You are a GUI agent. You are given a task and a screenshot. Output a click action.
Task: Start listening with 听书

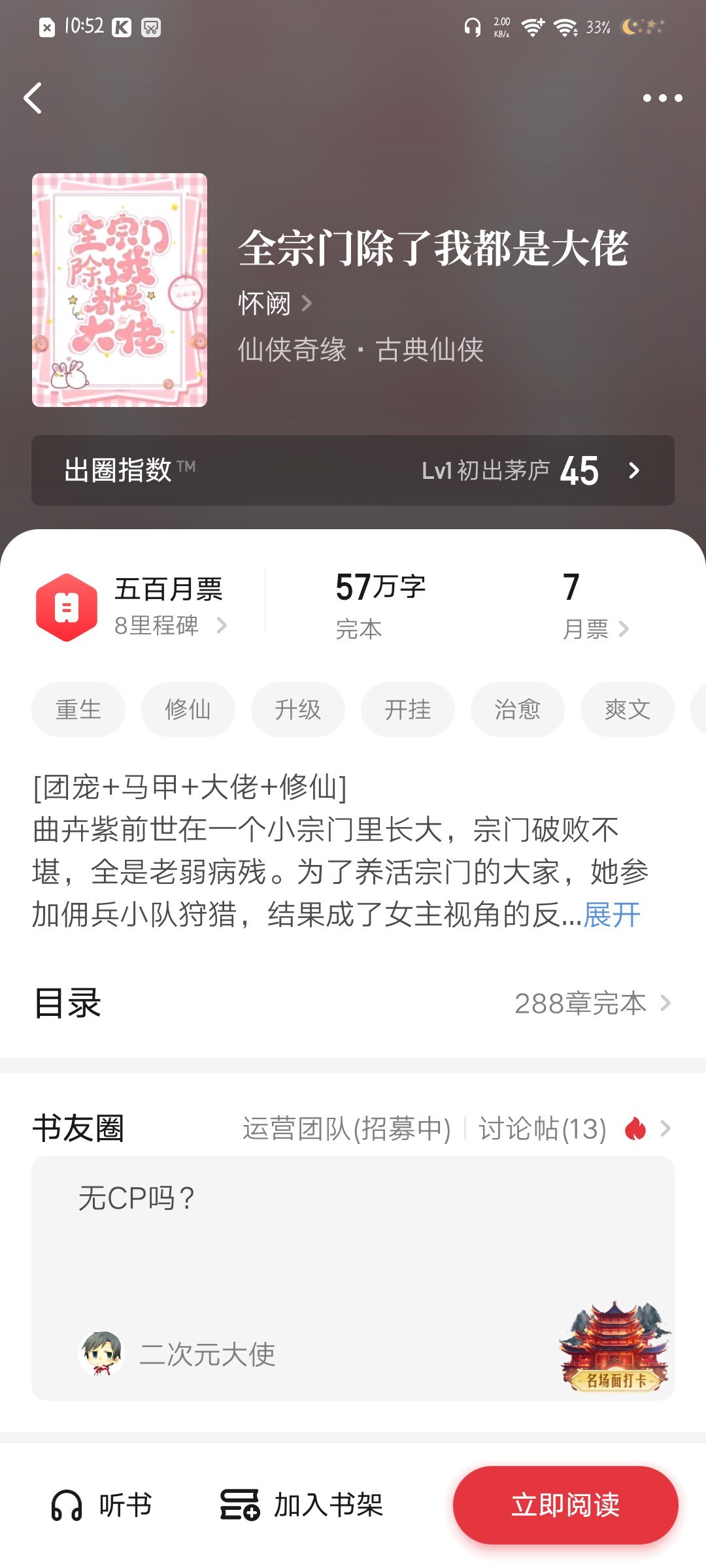[102, 1505]
